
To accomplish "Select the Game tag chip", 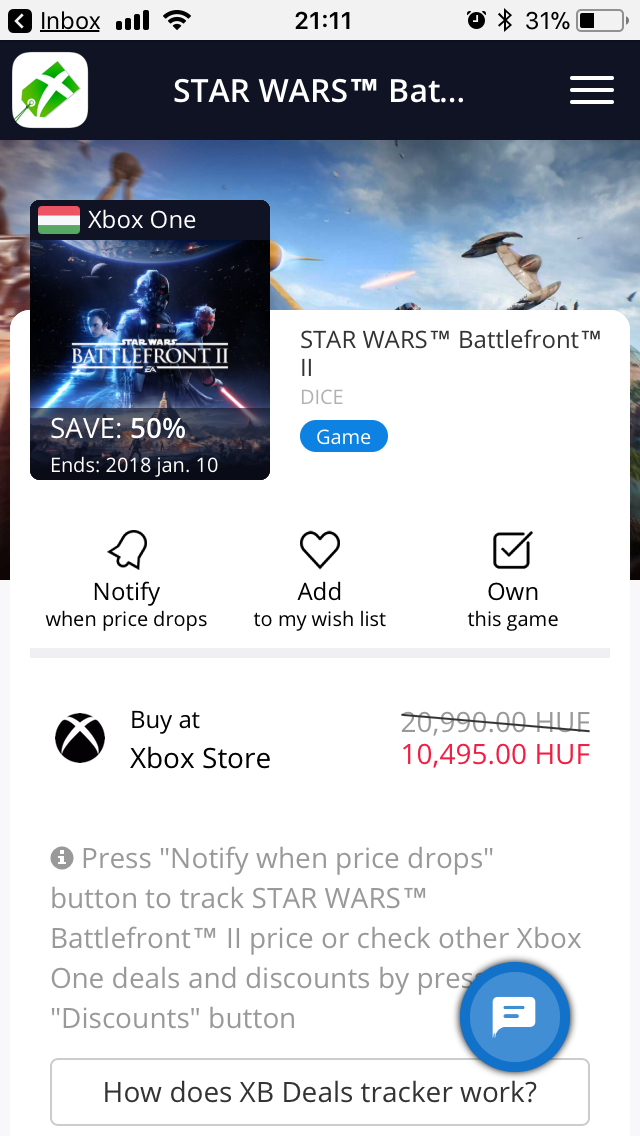I will tap(343, 437).
